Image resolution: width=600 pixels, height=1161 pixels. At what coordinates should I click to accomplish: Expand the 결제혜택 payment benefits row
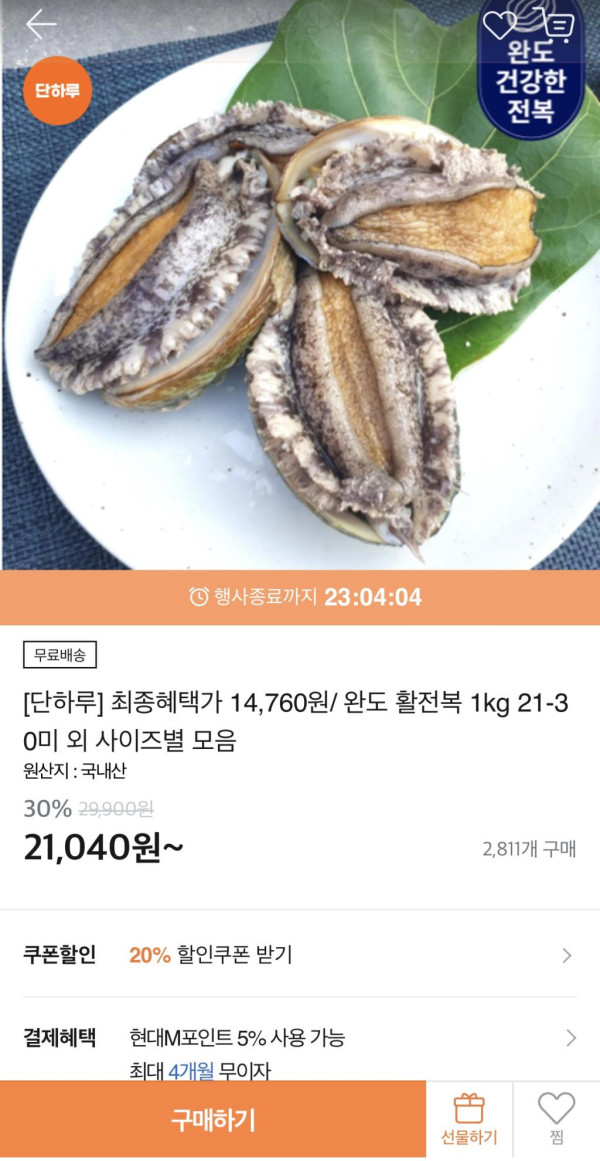coord(570,1038)
